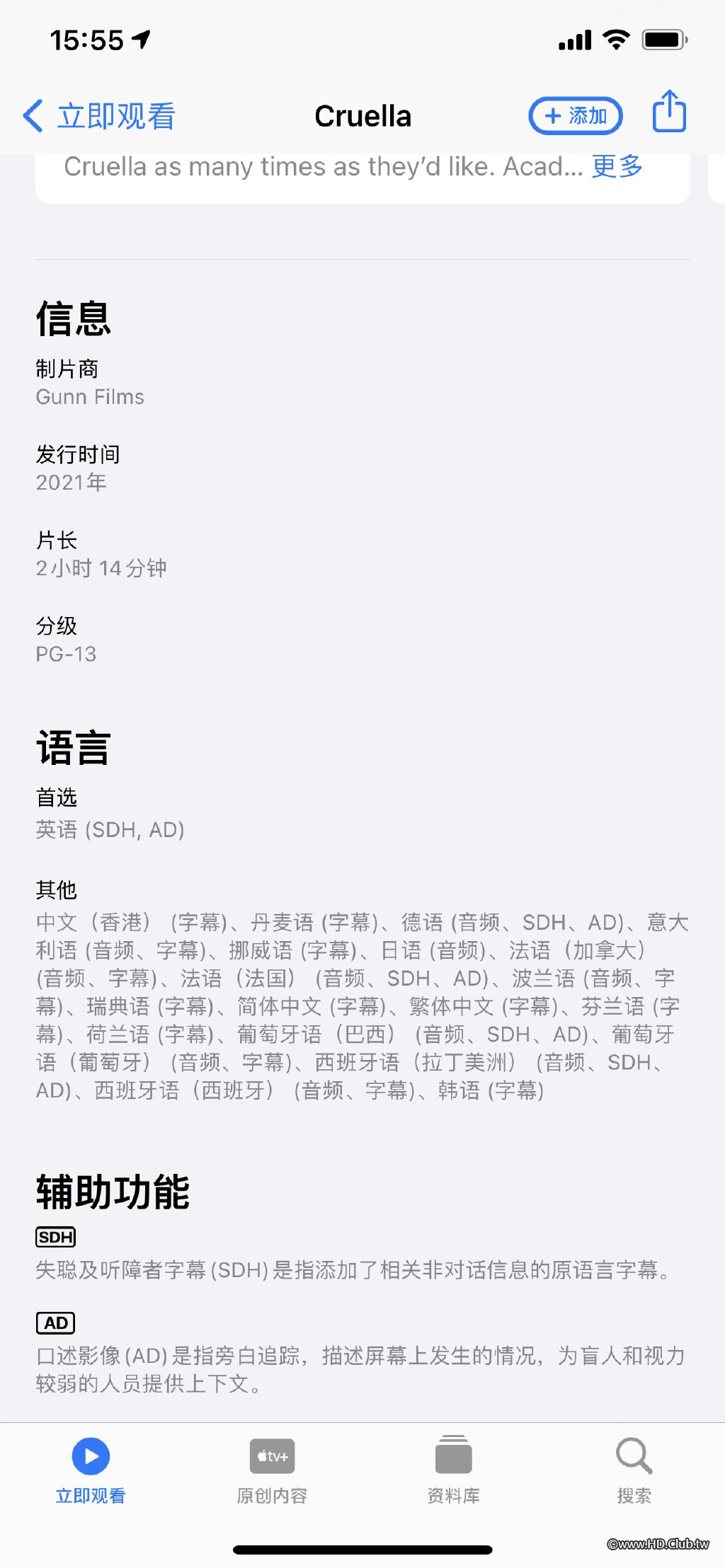Expand the description with 更多

click(x=617, y=167)
